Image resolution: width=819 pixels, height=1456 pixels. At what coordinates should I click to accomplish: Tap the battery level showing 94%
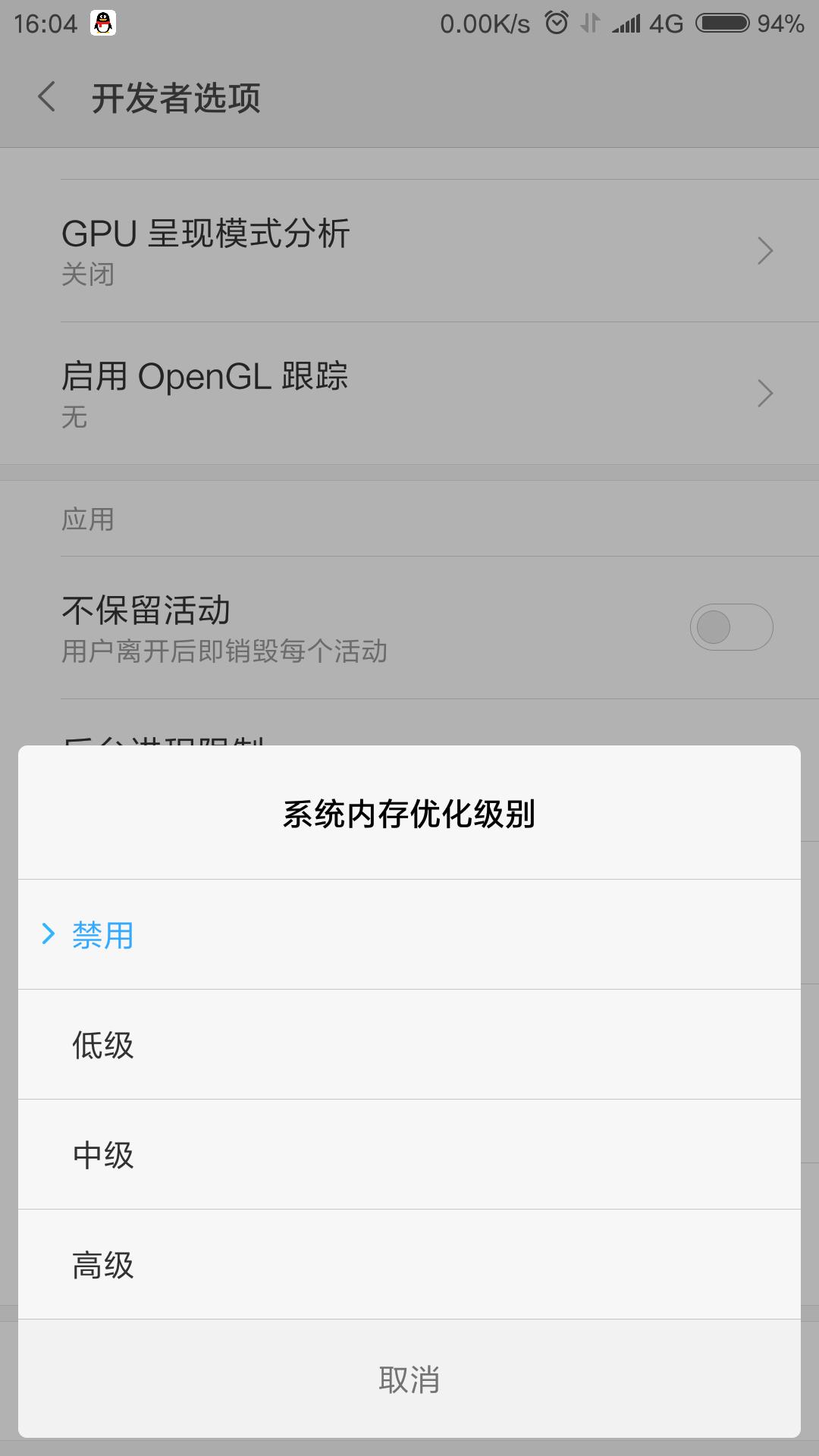click(x=781, y=23)
